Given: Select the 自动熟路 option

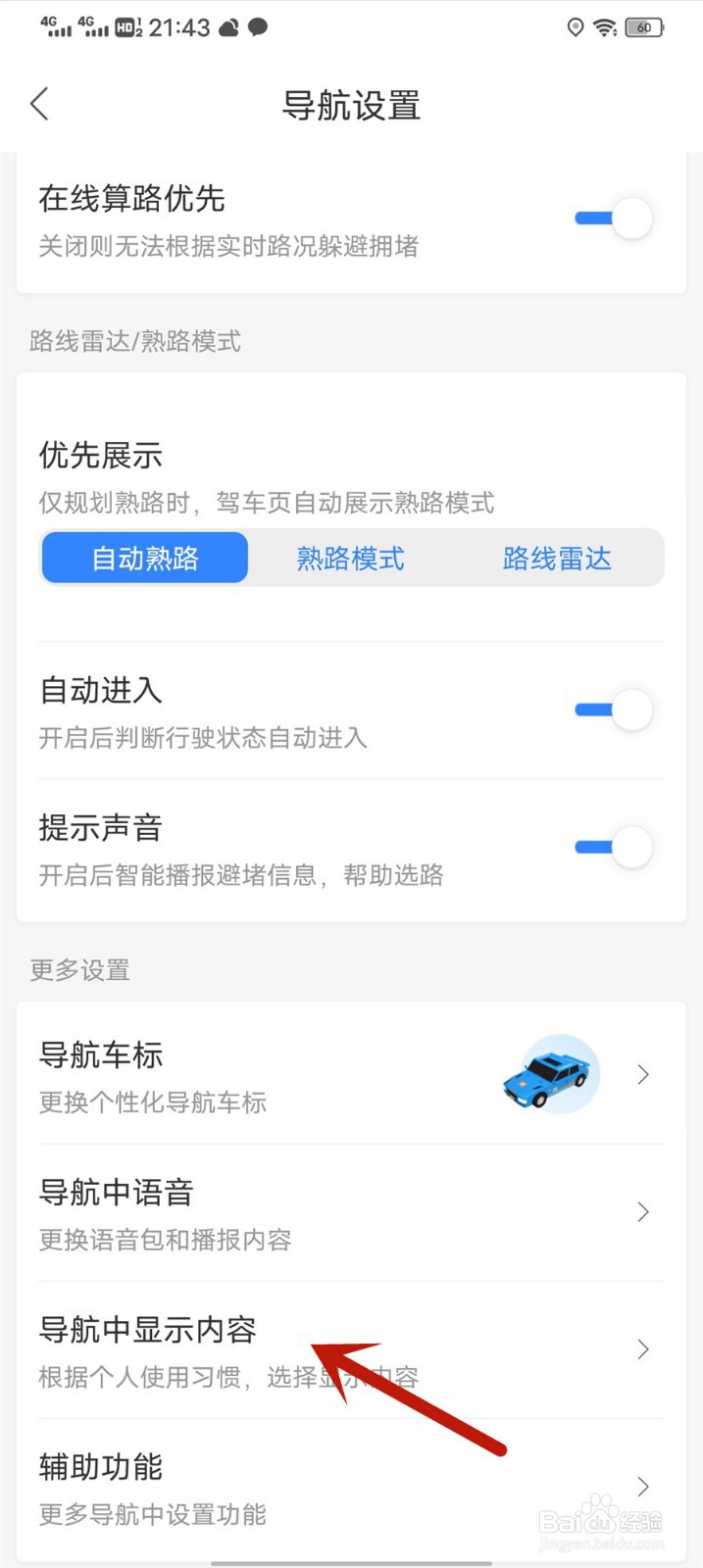Looking at the screenshot, I should pyautogui.click(x=145, y=559).
